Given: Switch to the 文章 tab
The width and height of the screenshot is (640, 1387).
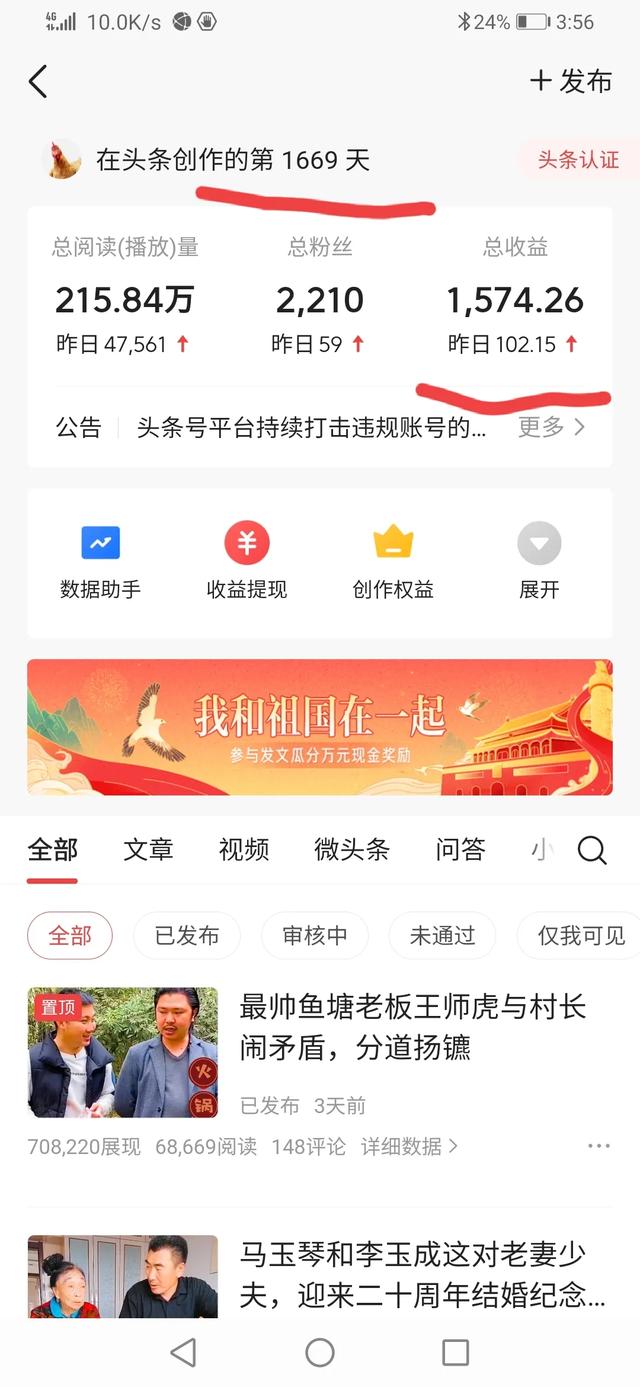Looking at the screenshot, I should [x=148, y=850].
